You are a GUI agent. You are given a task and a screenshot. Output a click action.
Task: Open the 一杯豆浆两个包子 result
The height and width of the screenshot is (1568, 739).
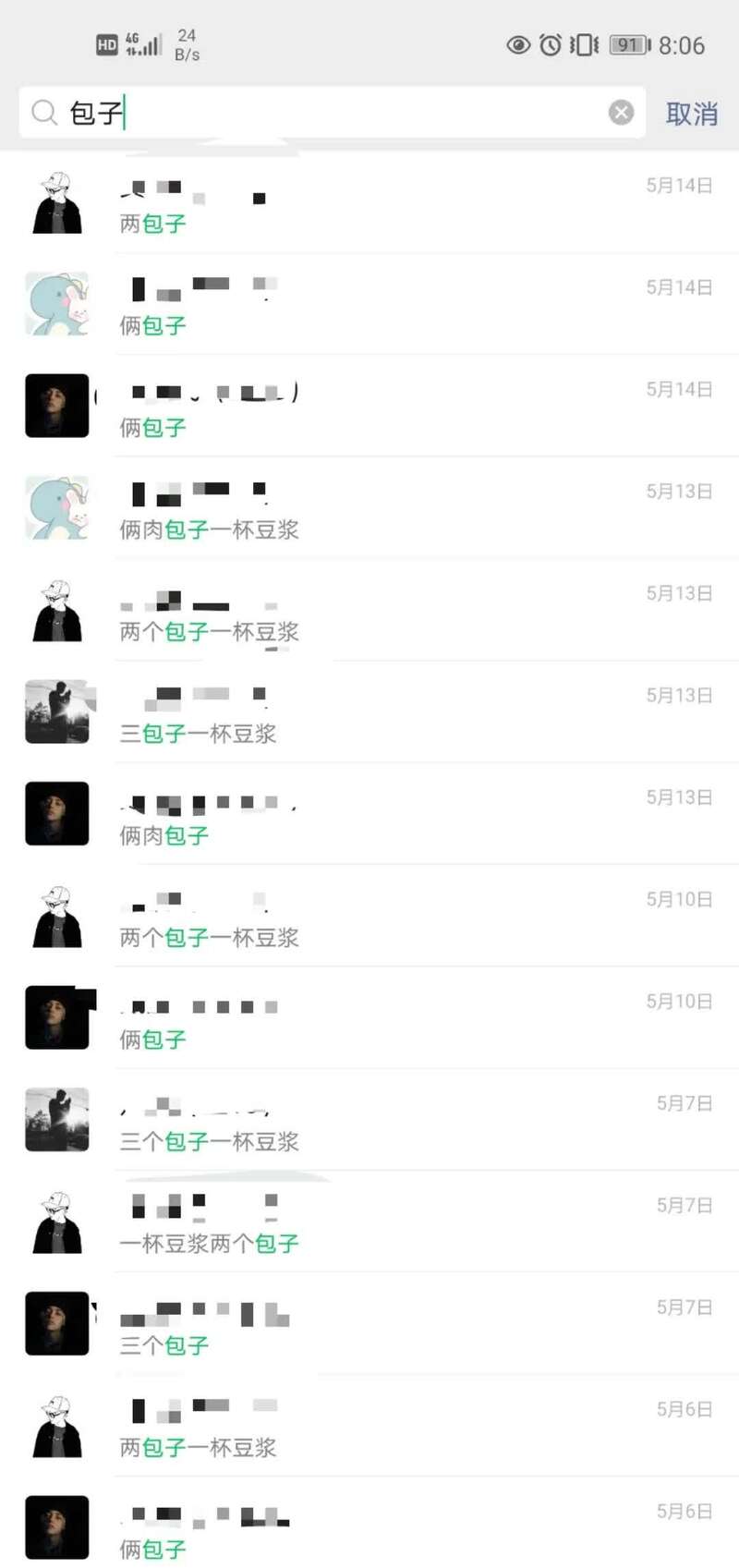point(369,1223)
